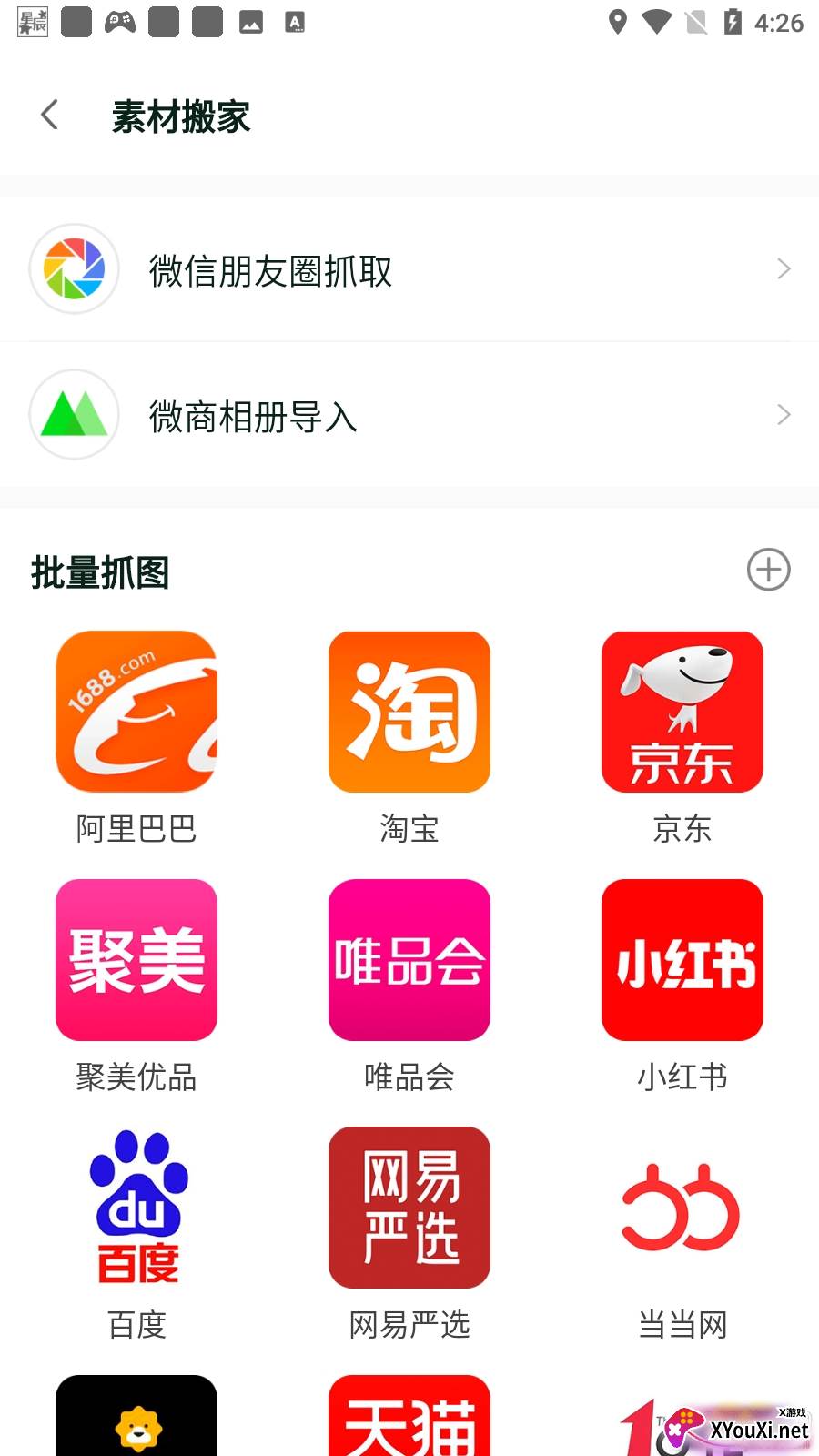Select the 淘宝 app icon

[409, 711]
